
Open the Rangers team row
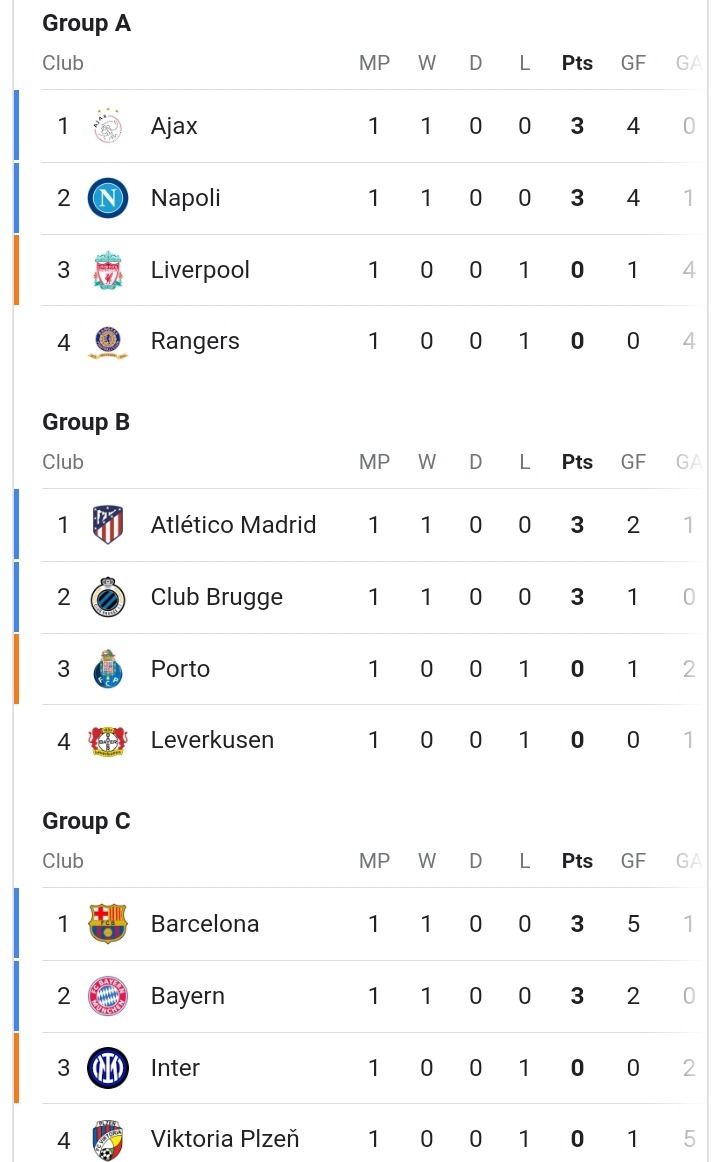click(x=361, y=341)
